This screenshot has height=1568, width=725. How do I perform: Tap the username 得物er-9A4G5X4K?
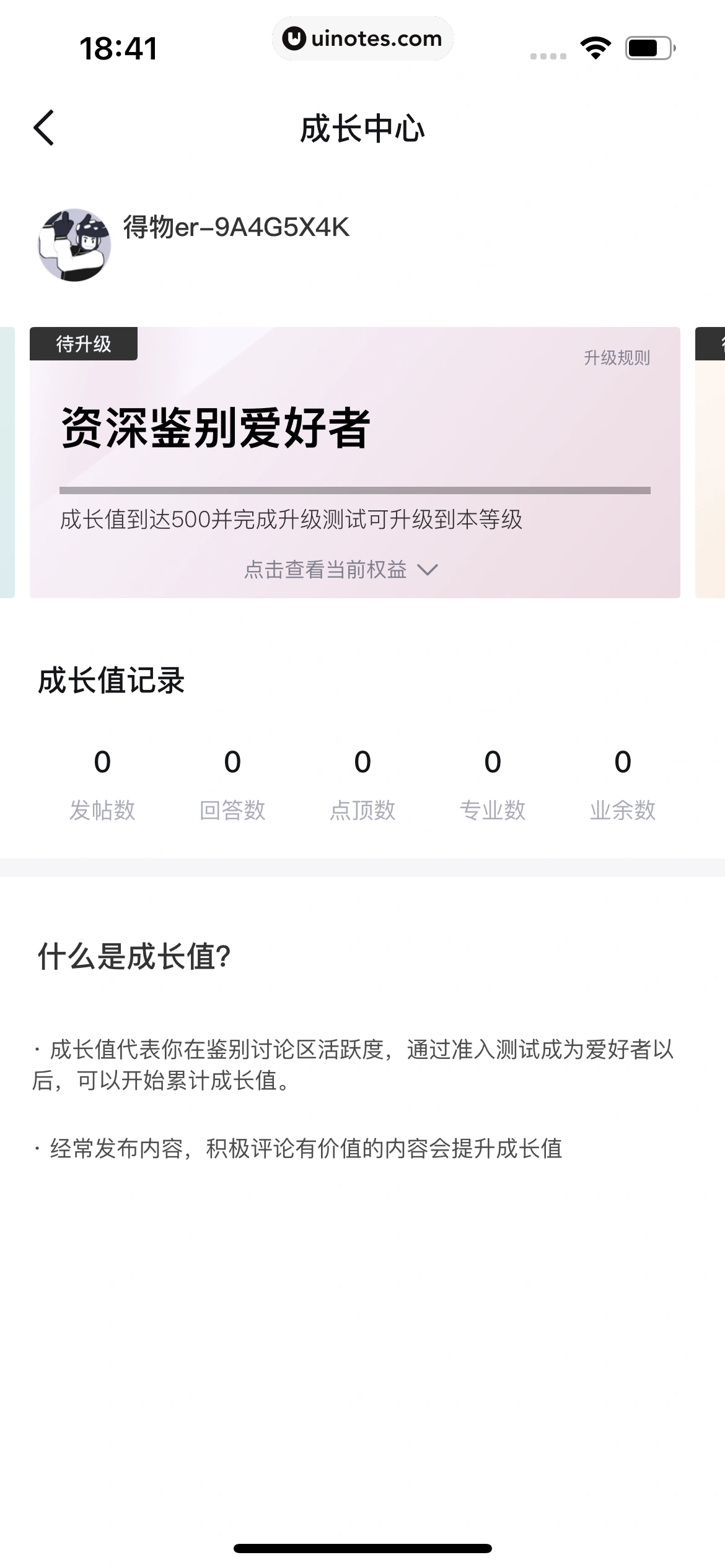(x=237, y=229)
